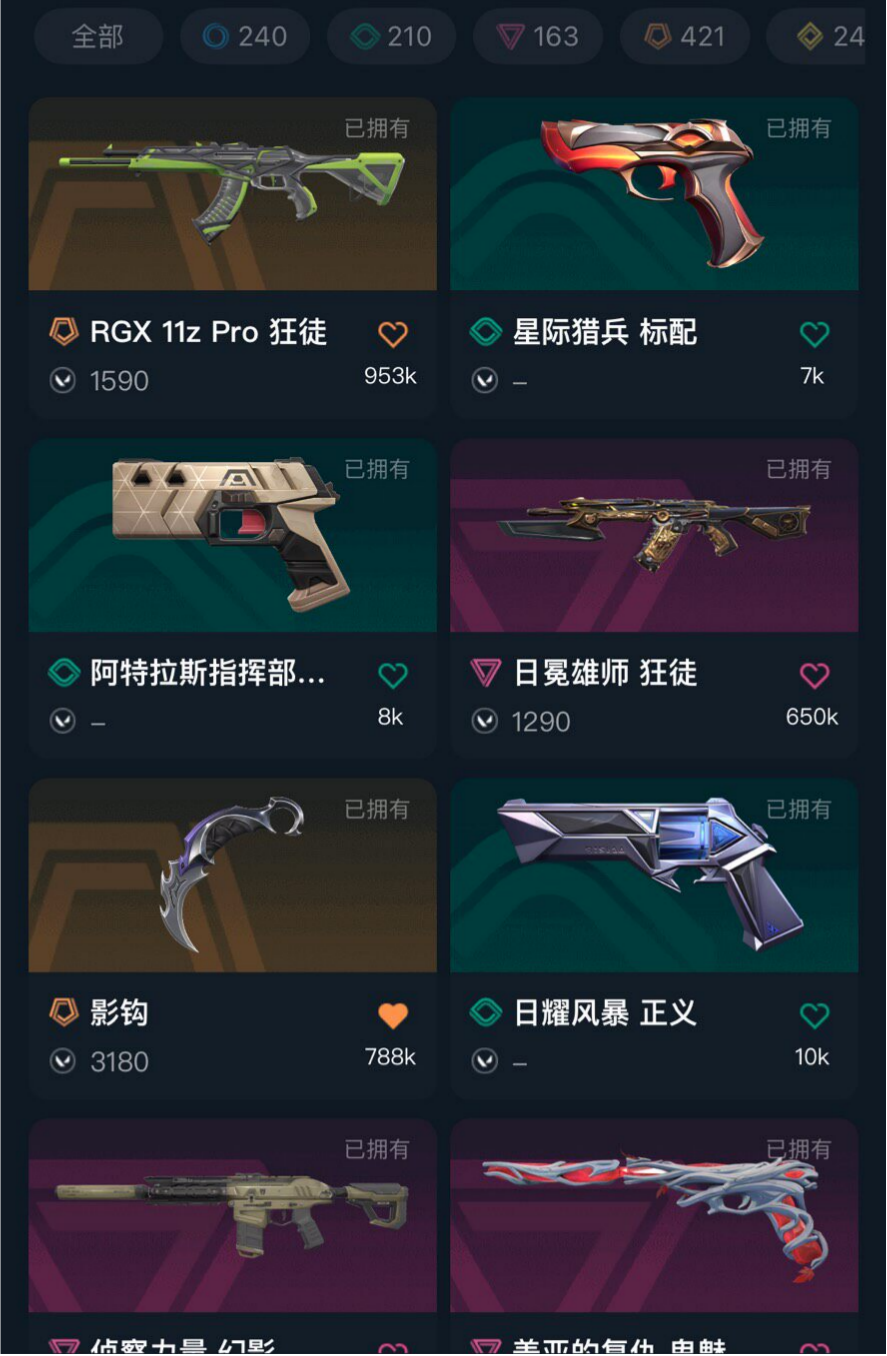
Task: Favorite the 星际猎兵 标配 skin
Action: [814, 334]
